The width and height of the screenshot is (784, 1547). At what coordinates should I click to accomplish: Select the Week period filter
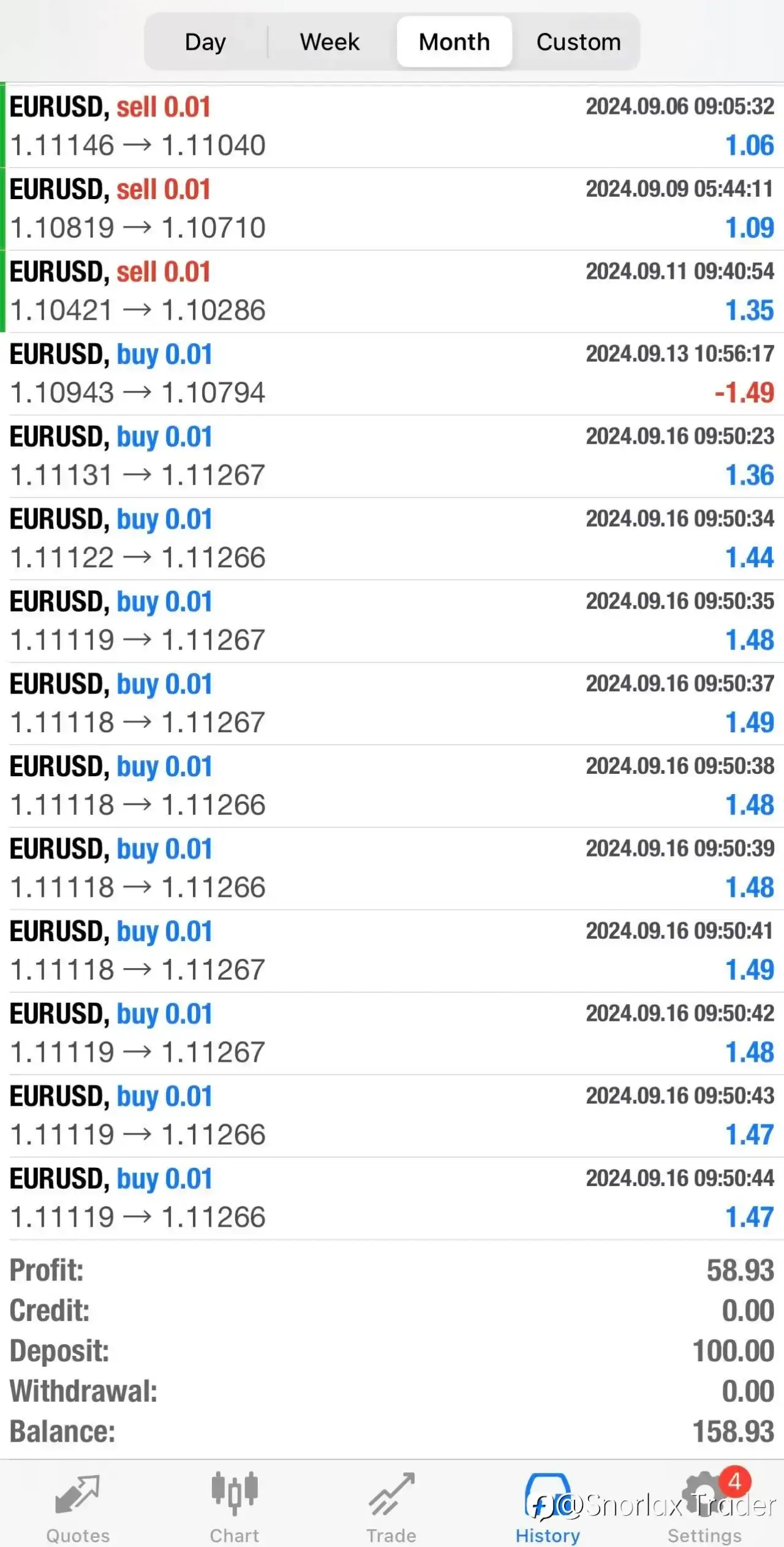pos(330,42)
